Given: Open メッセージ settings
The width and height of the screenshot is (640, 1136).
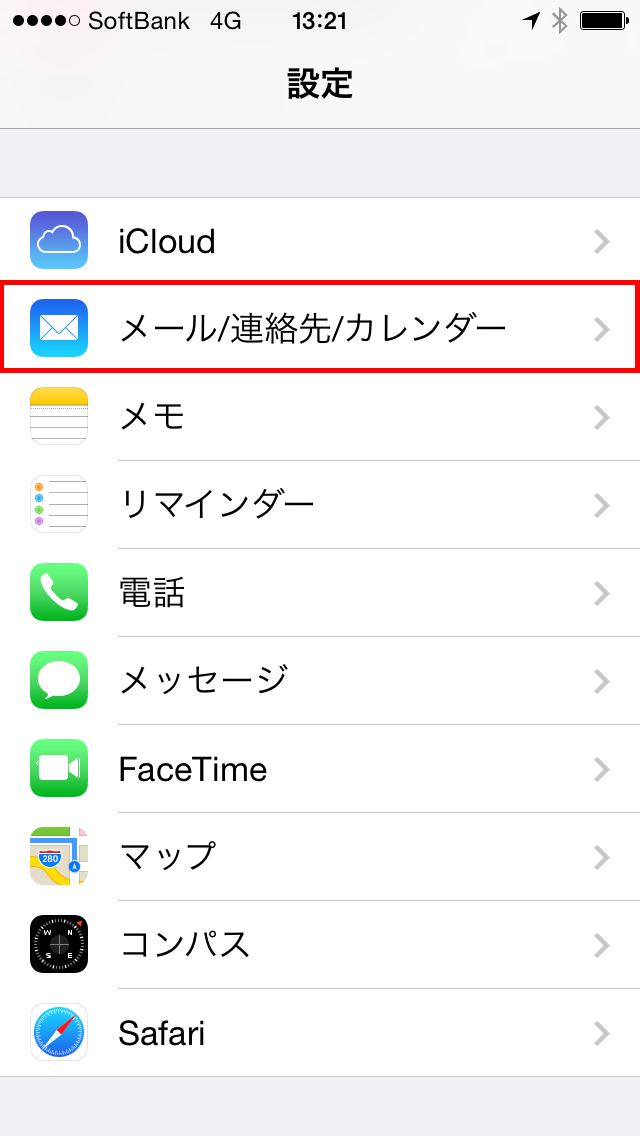Looking at the screenshot, I should (x=320, y=681).
